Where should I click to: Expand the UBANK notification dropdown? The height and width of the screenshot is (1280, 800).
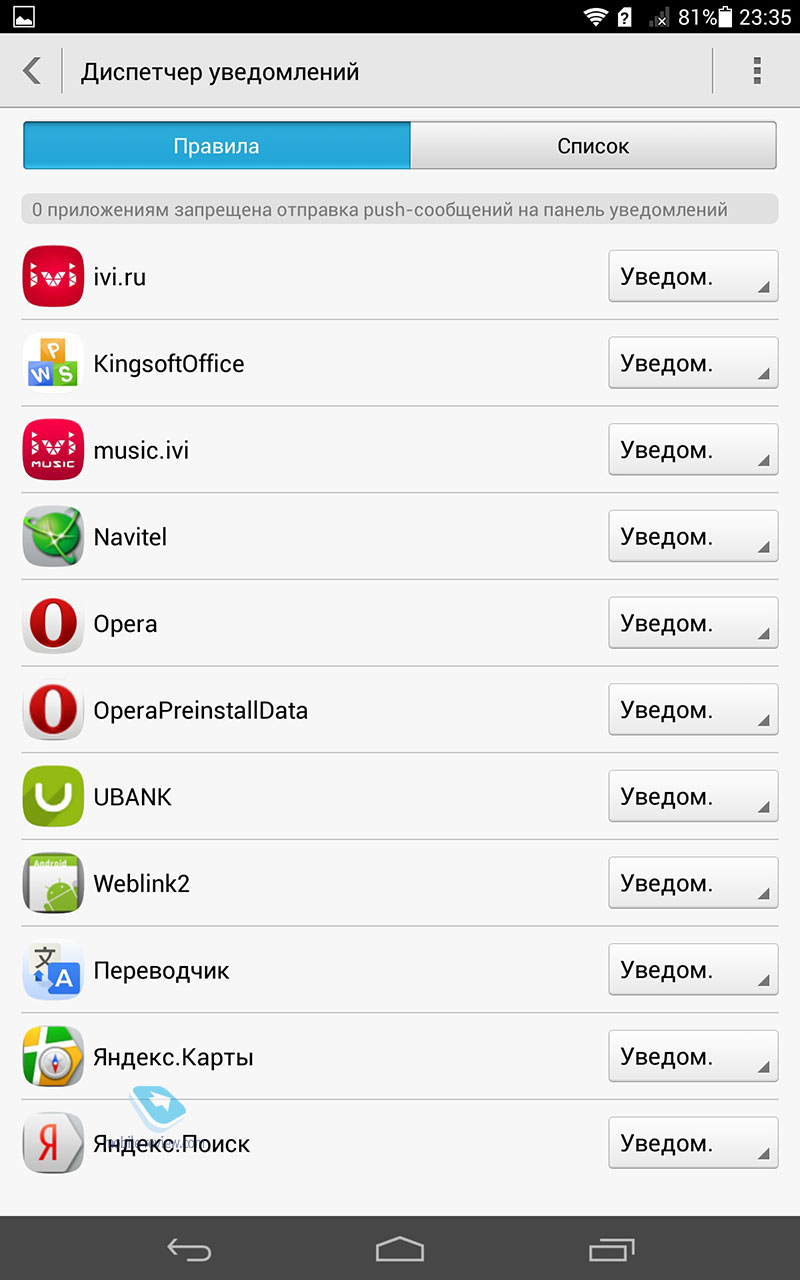point(693,797)
